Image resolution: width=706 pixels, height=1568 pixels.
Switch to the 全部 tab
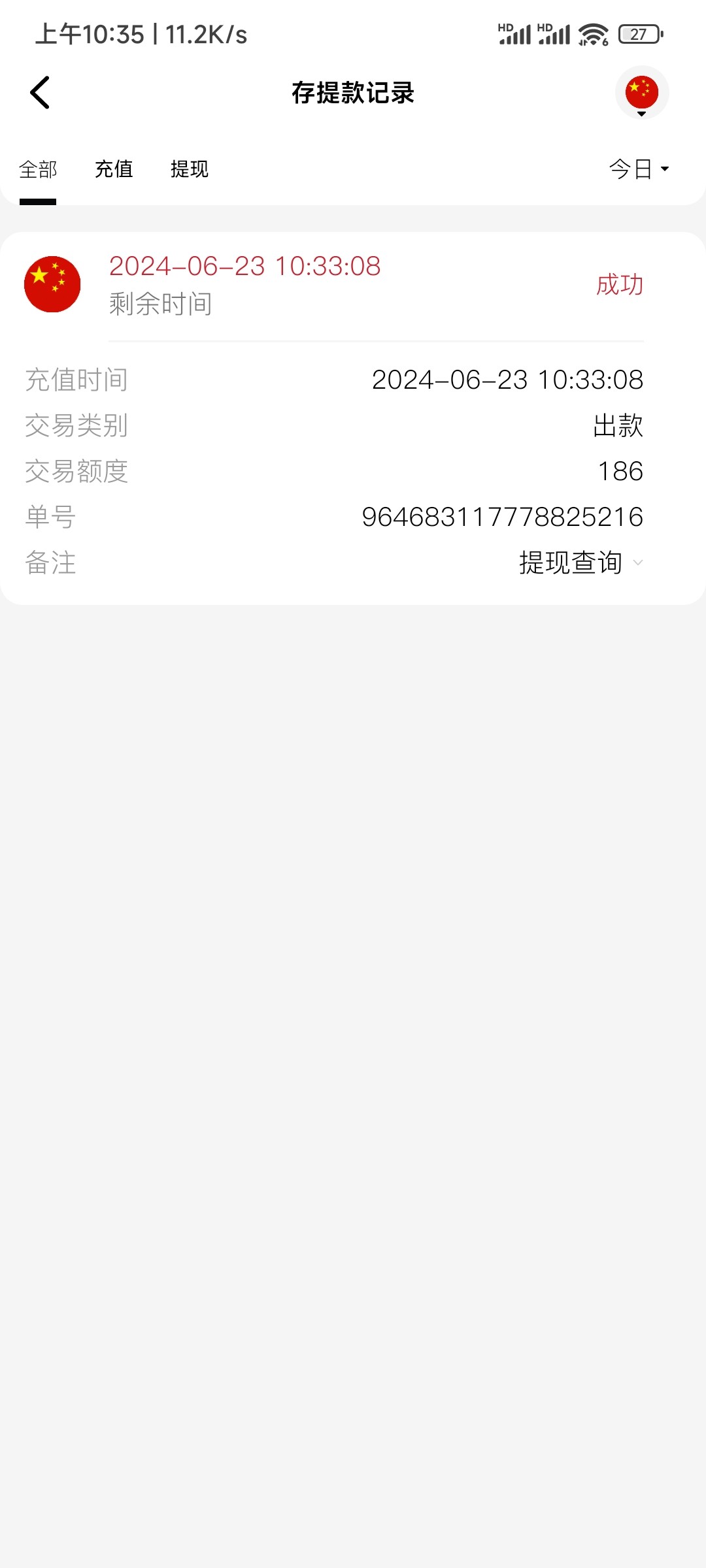point(38,170)
